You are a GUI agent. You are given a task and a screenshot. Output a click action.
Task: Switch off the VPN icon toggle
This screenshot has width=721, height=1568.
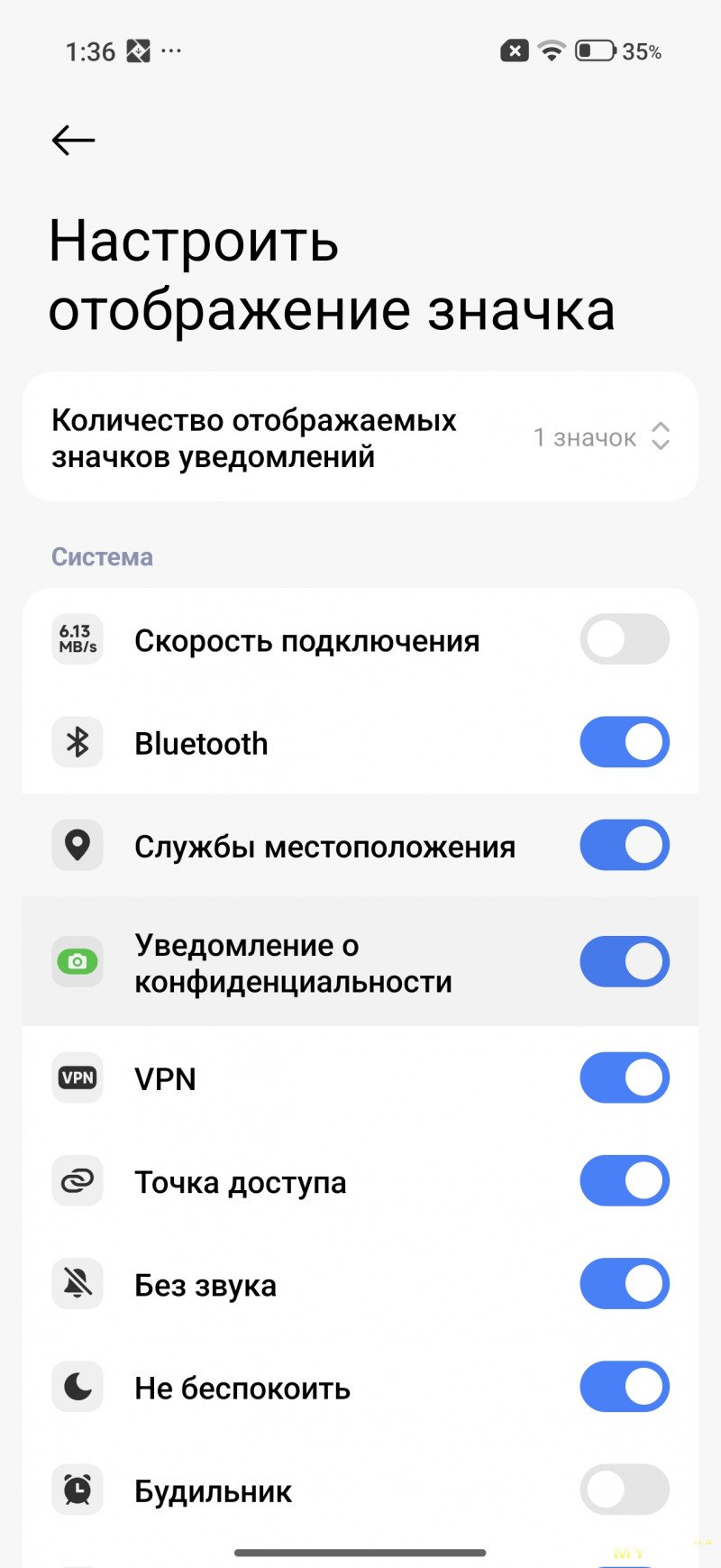click(x=624, y=1077)
